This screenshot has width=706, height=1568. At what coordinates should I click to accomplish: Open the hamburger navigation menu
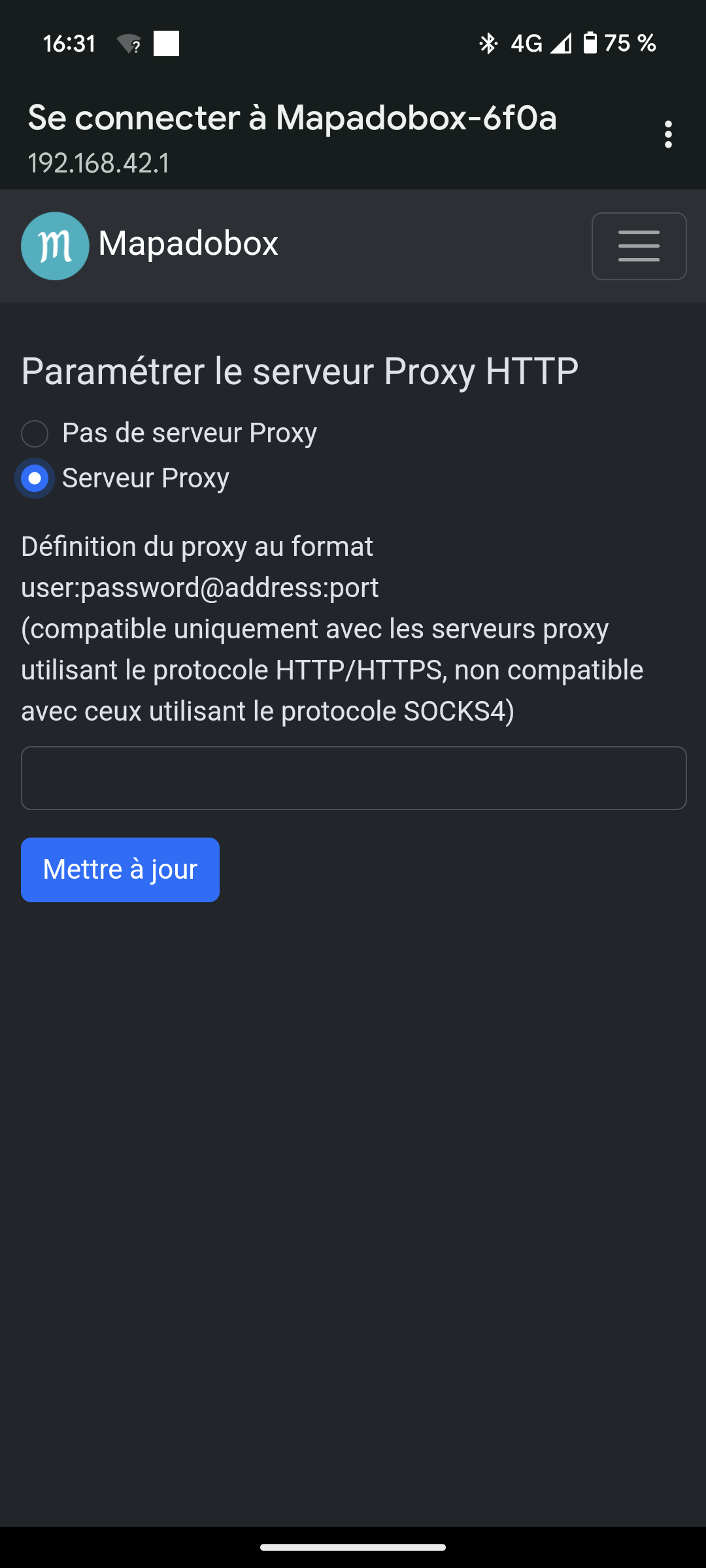[638, 246]
